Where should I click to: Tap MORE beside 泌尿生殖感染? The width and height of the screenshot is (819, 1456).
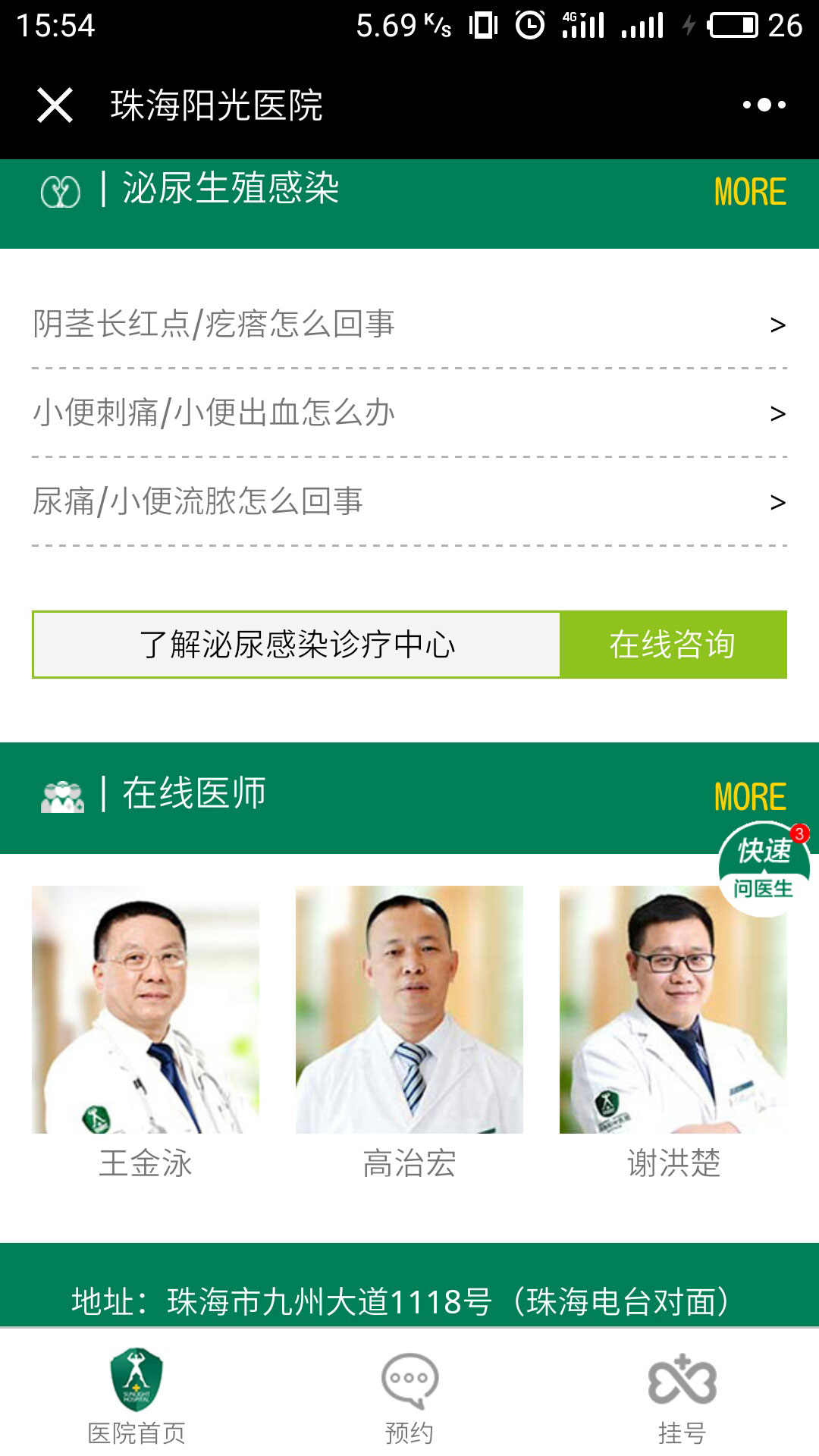click(749, 192)
